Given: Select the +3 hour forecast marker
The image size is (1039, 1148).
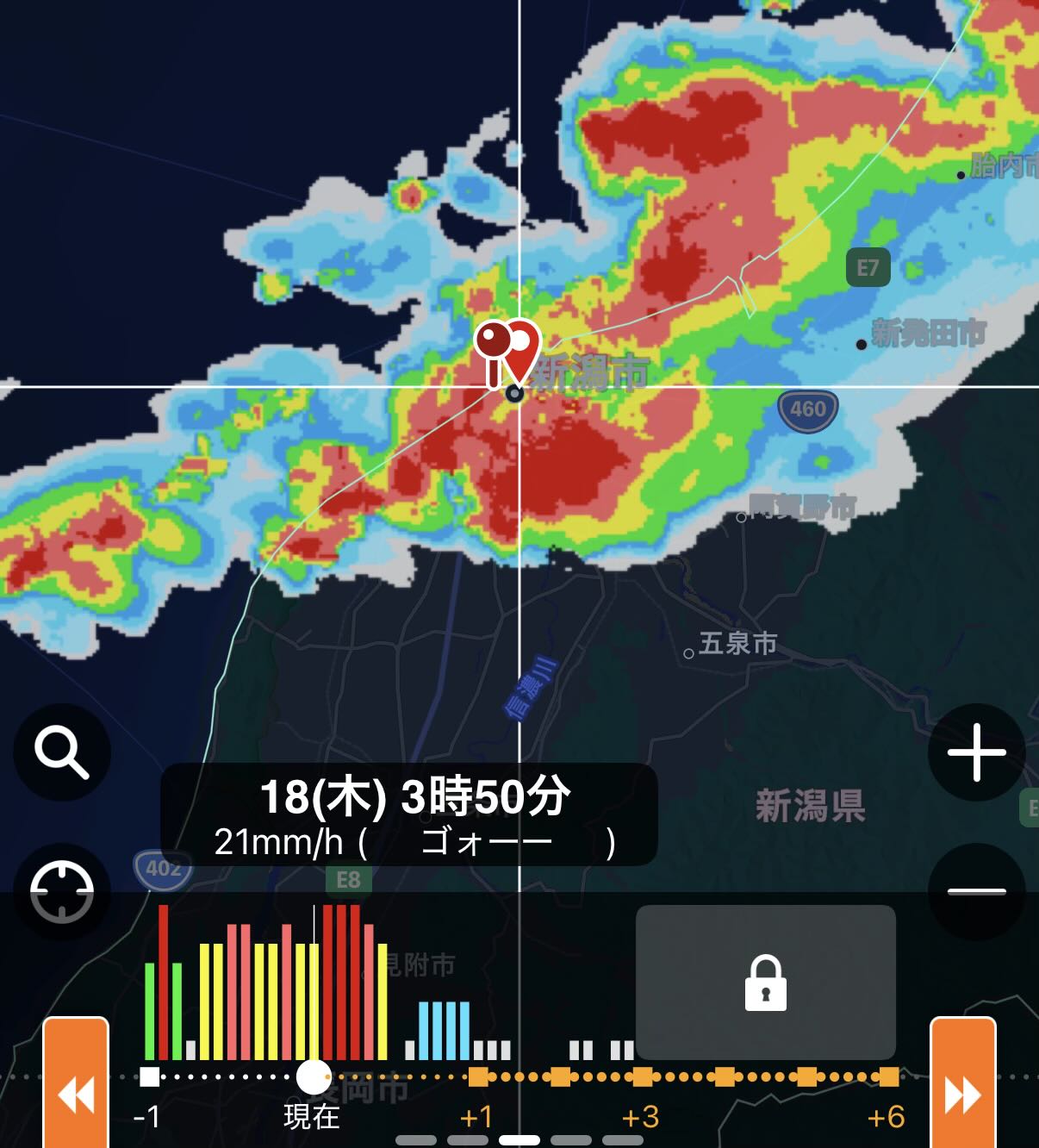Looking at the screenshot, I should (642, 1076).
